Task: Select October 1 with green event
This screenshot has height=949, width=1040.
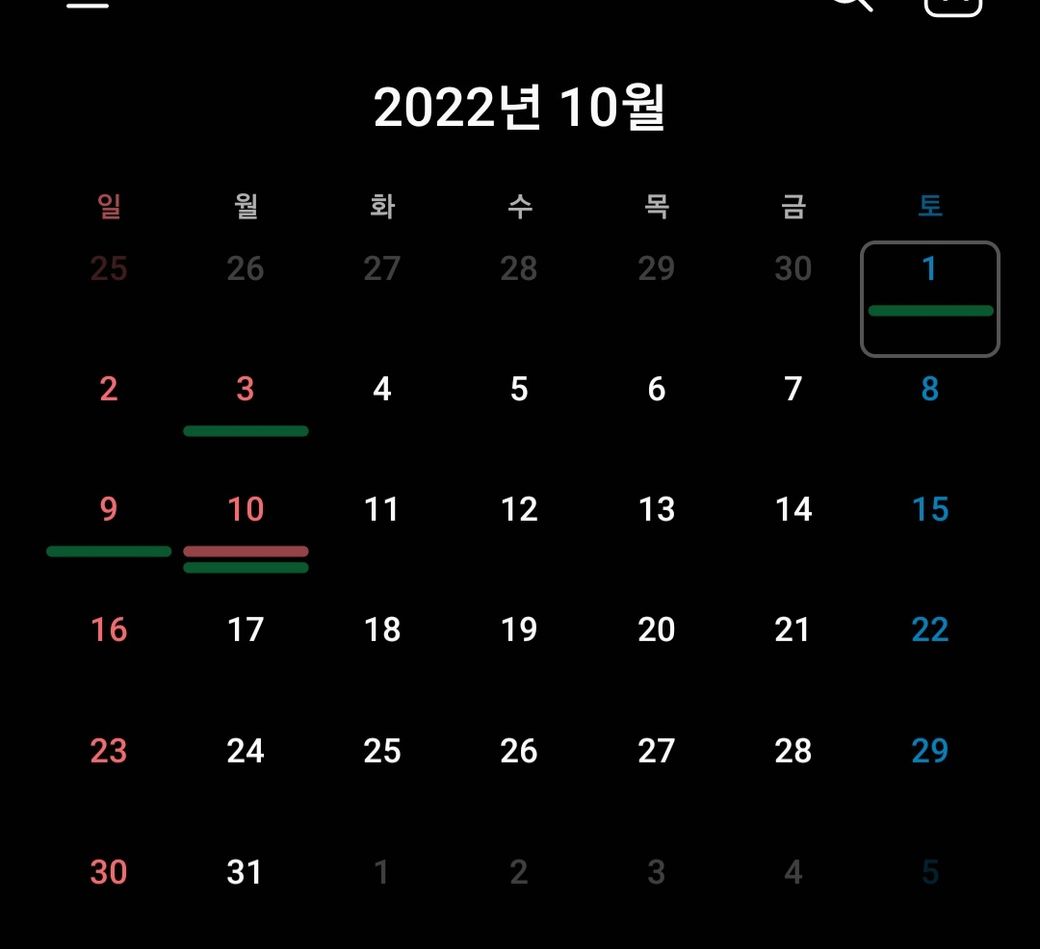Action: (930, 296)
